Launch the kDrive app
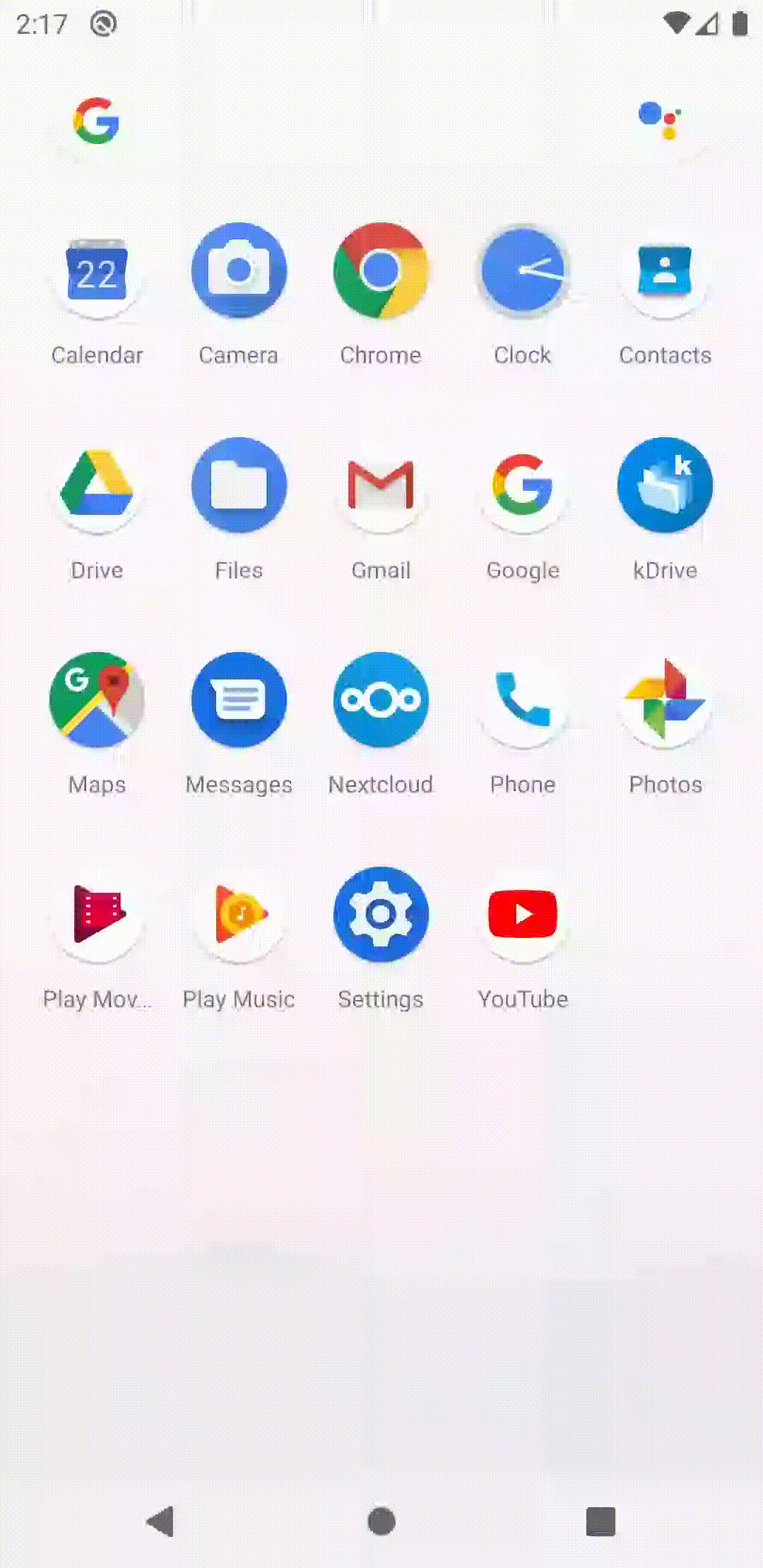Image resolution: width=763 pixels, height=1568 pixels. pyautogui.click(x=665, y=486)
